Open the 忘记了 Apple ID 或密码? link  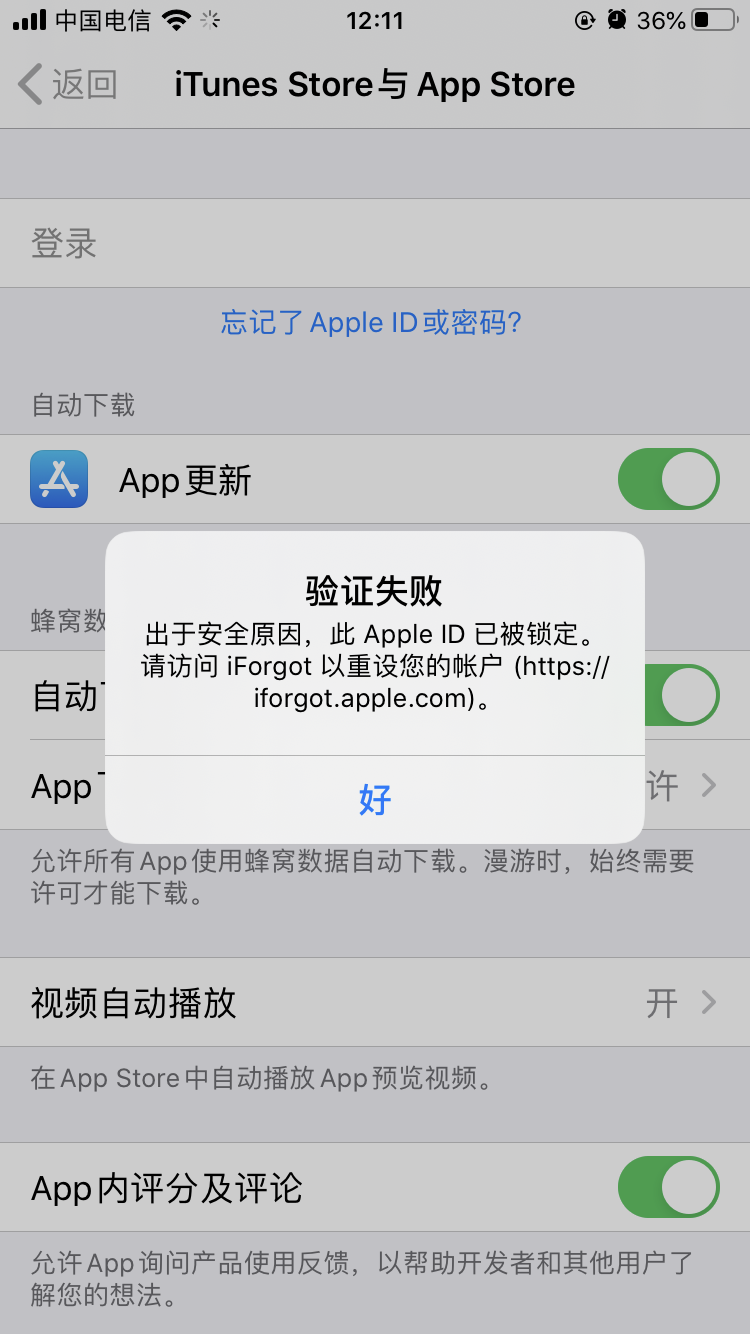point(372,323)
